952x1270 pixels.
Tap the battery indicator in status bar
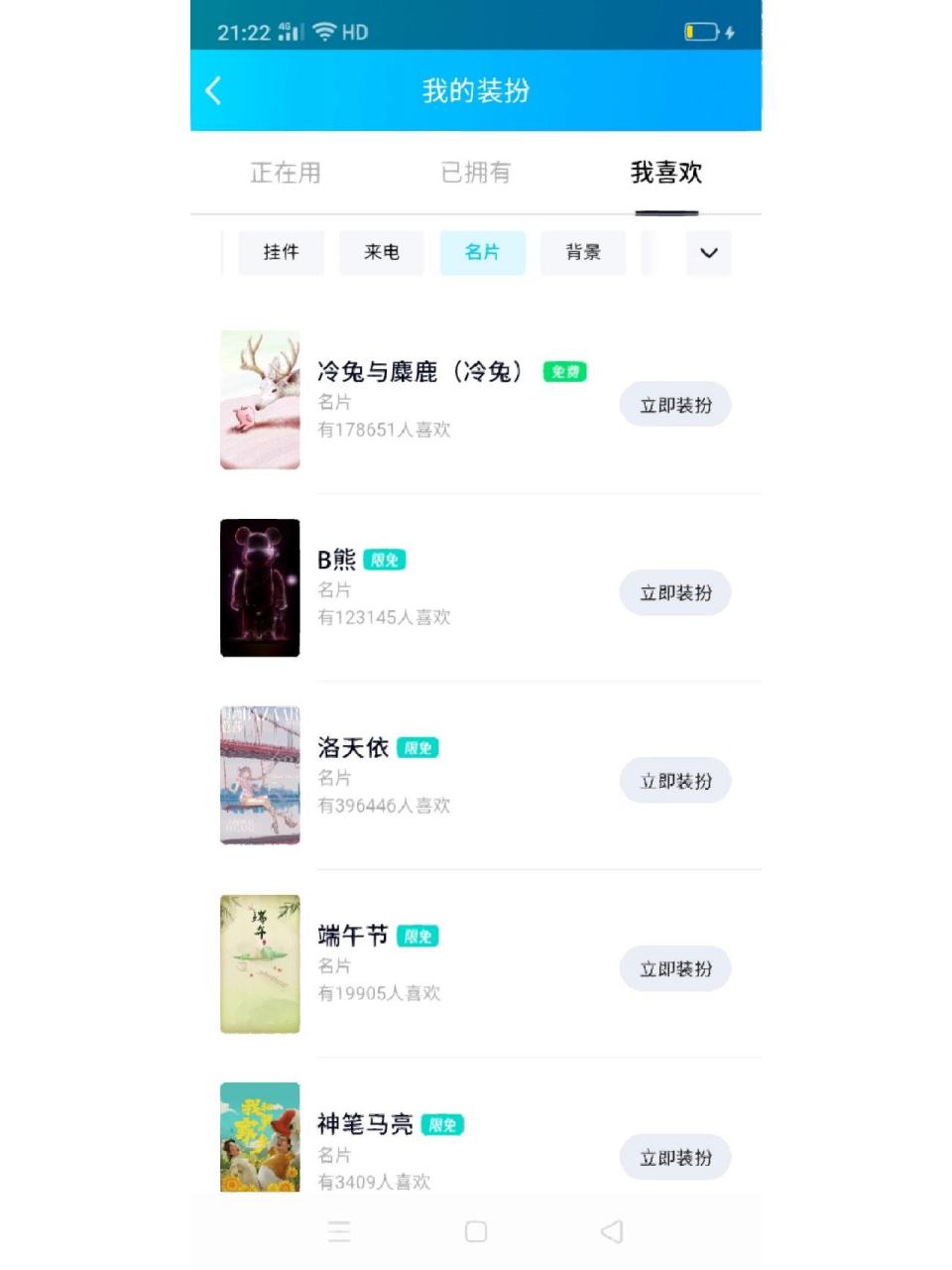tap(700, 32)
